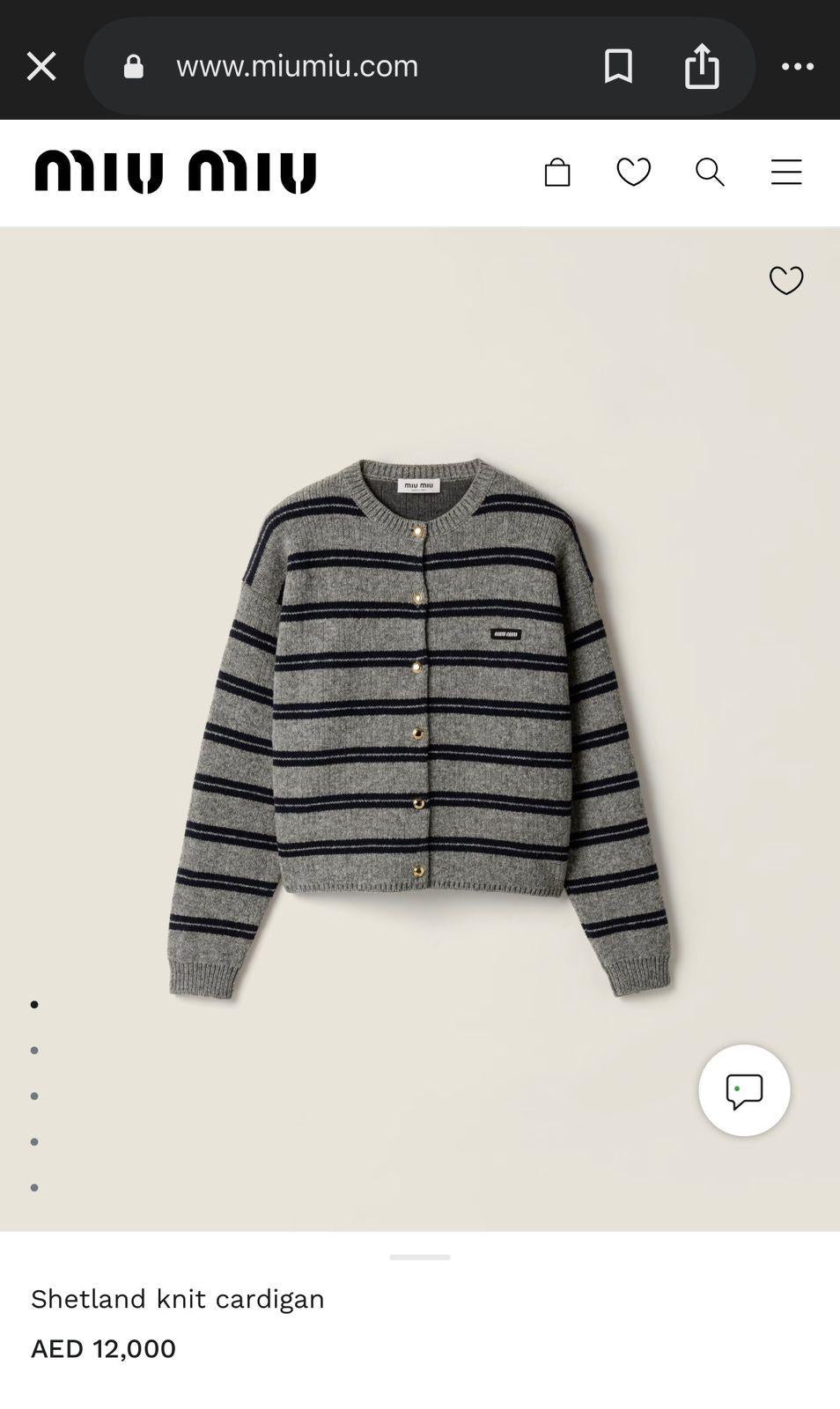This screenshot has height=1409, width=840.
Task: Jump to the first product image dot
Action: point(34,1003)
